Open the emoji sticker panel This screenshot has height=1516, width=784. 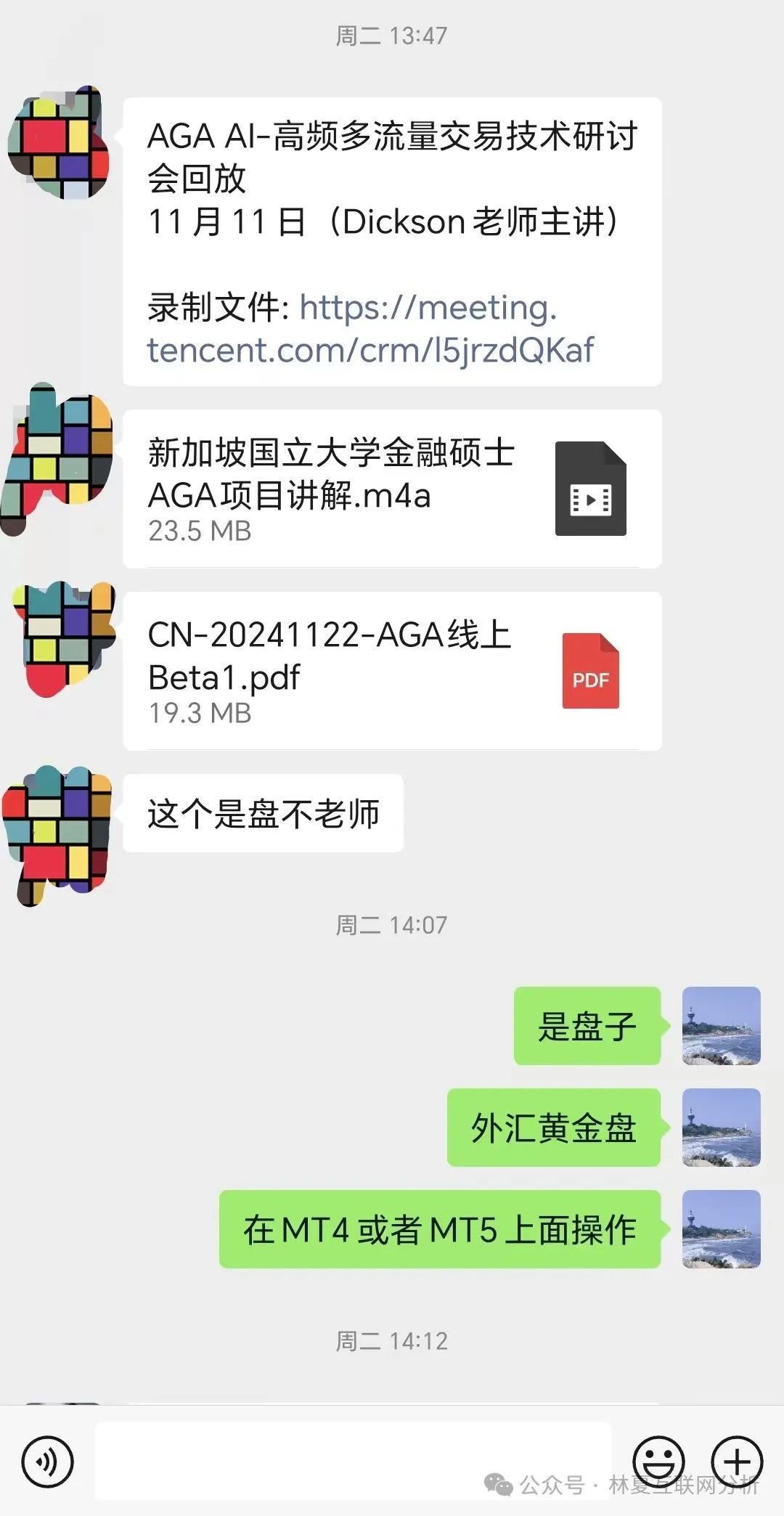pos(658,1461)
